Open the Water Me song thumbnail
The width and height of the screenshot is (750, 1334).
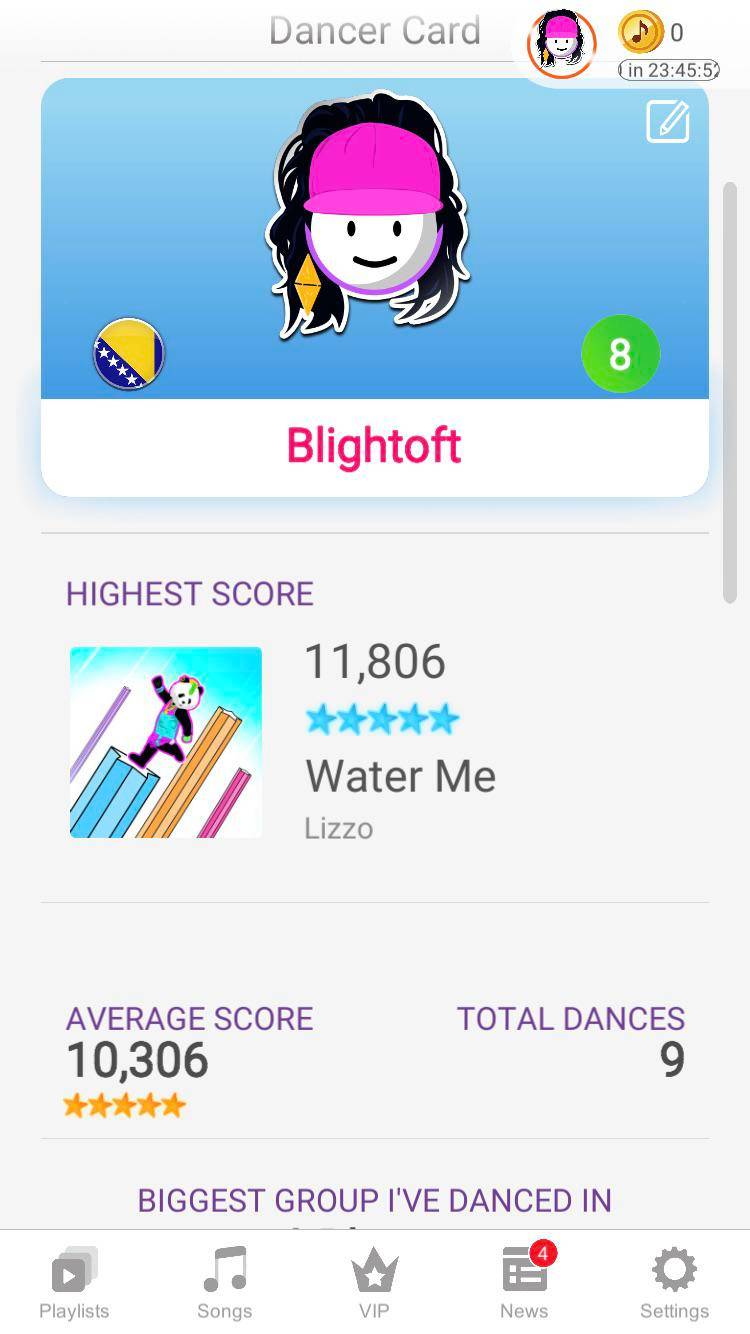165,742
